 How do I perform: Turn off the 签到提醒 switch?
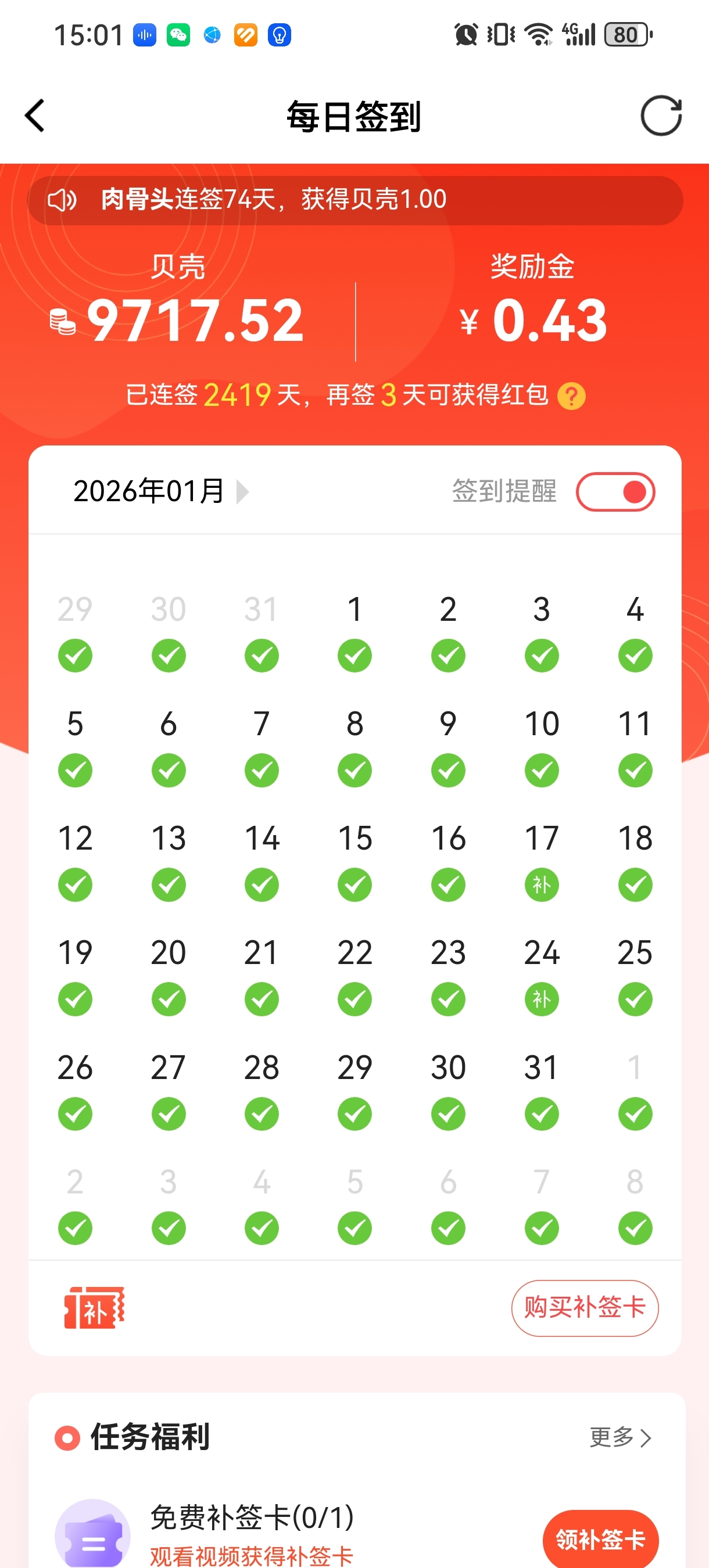(615, 491)
